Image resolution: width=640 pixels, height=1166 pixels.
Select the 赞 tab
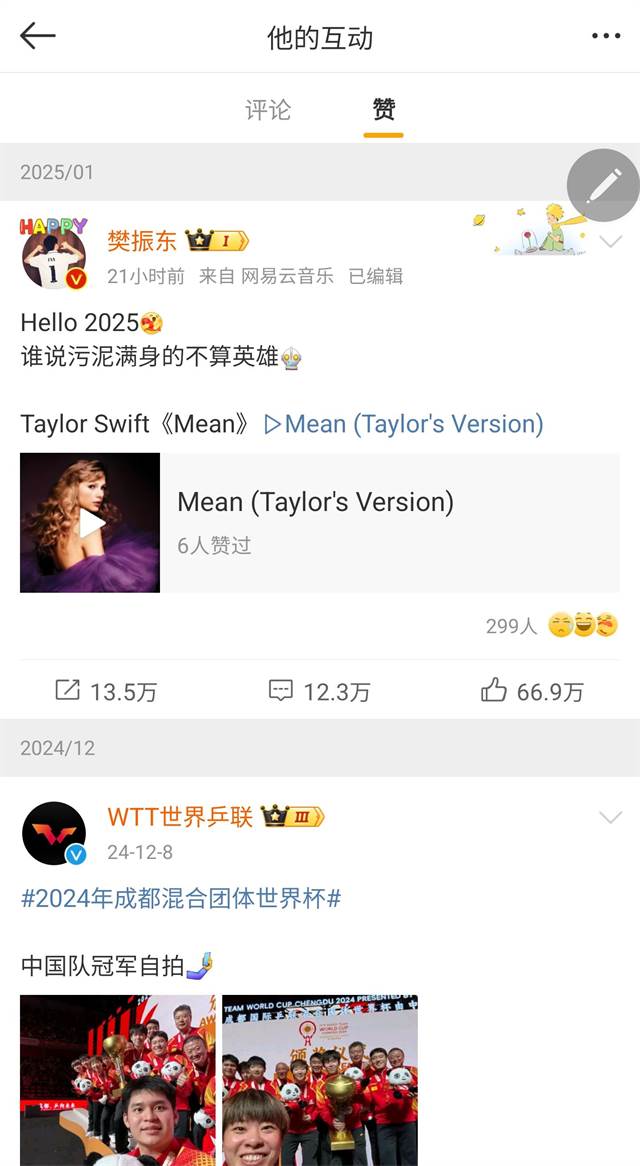pos(383,109)
